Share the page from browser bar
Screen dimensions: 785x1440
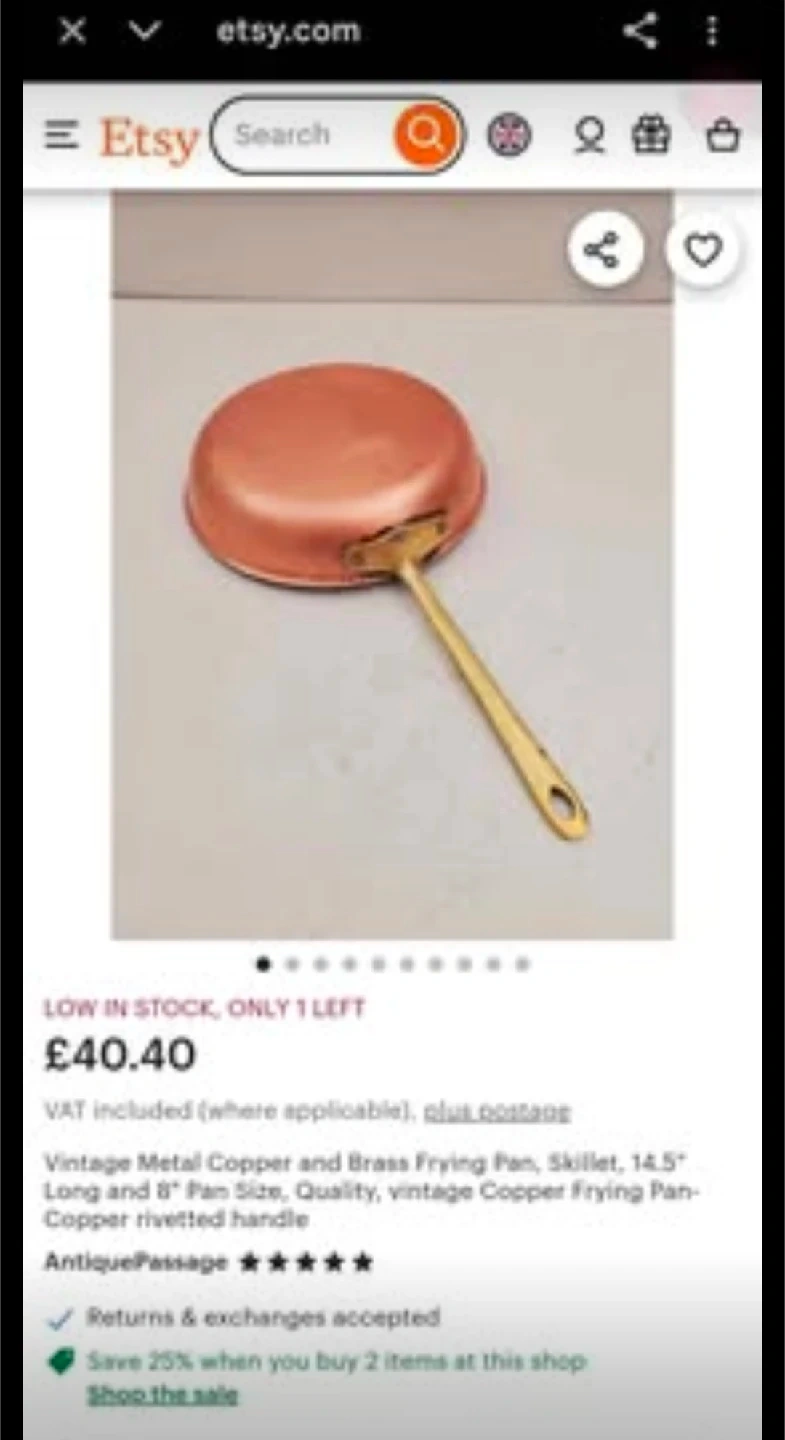coord(640,31)
